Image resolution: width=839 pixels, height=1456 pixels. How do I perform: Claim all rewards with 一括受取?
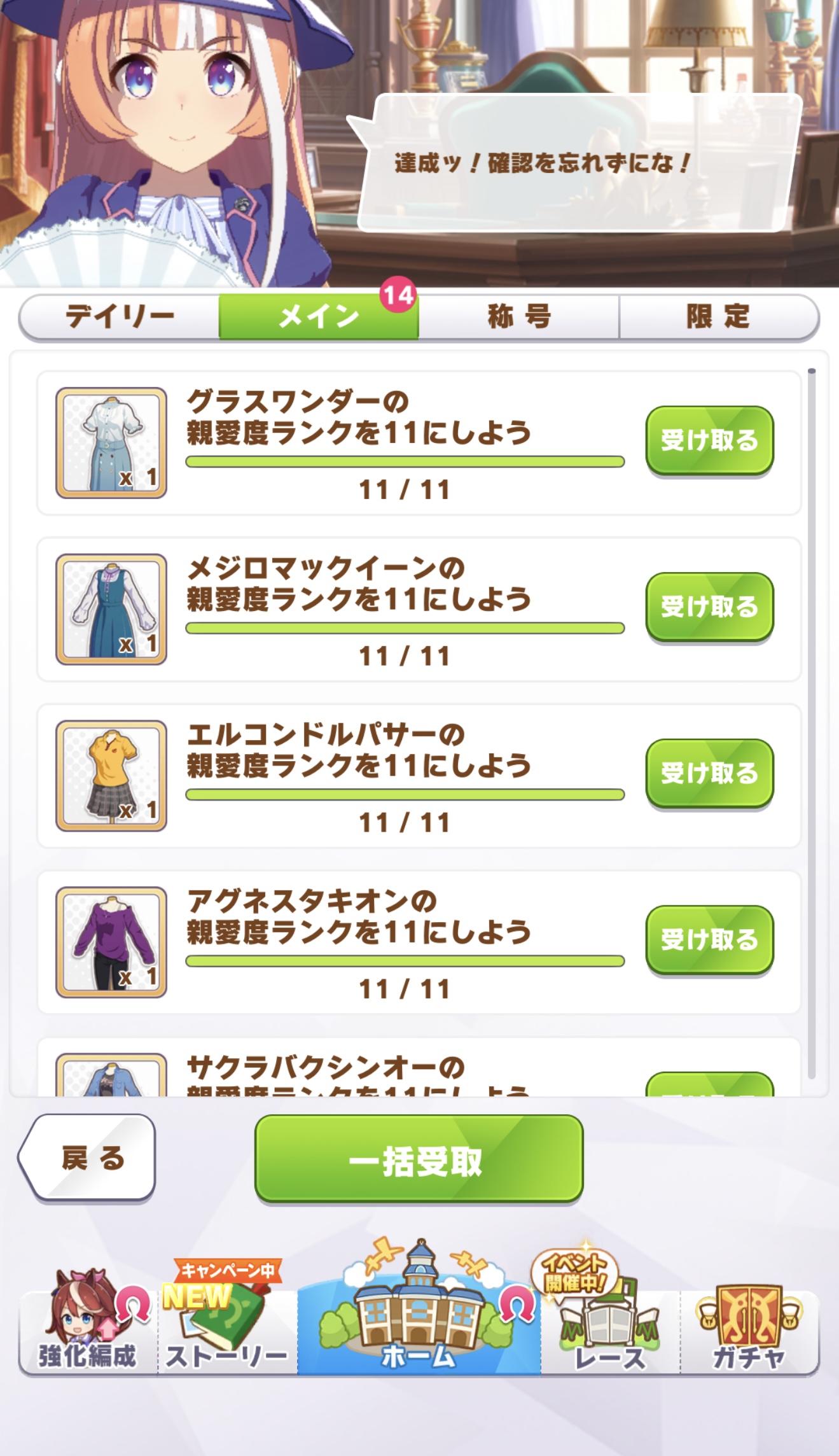pyautogui.click(x=419, y=1159)
